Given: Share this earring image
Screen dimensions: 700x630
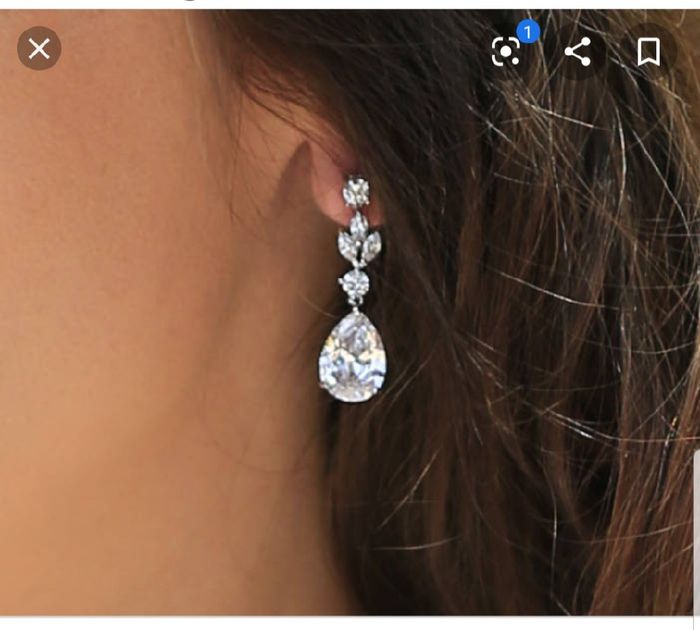Looking at the screenshot, I should tap(578, 51).
